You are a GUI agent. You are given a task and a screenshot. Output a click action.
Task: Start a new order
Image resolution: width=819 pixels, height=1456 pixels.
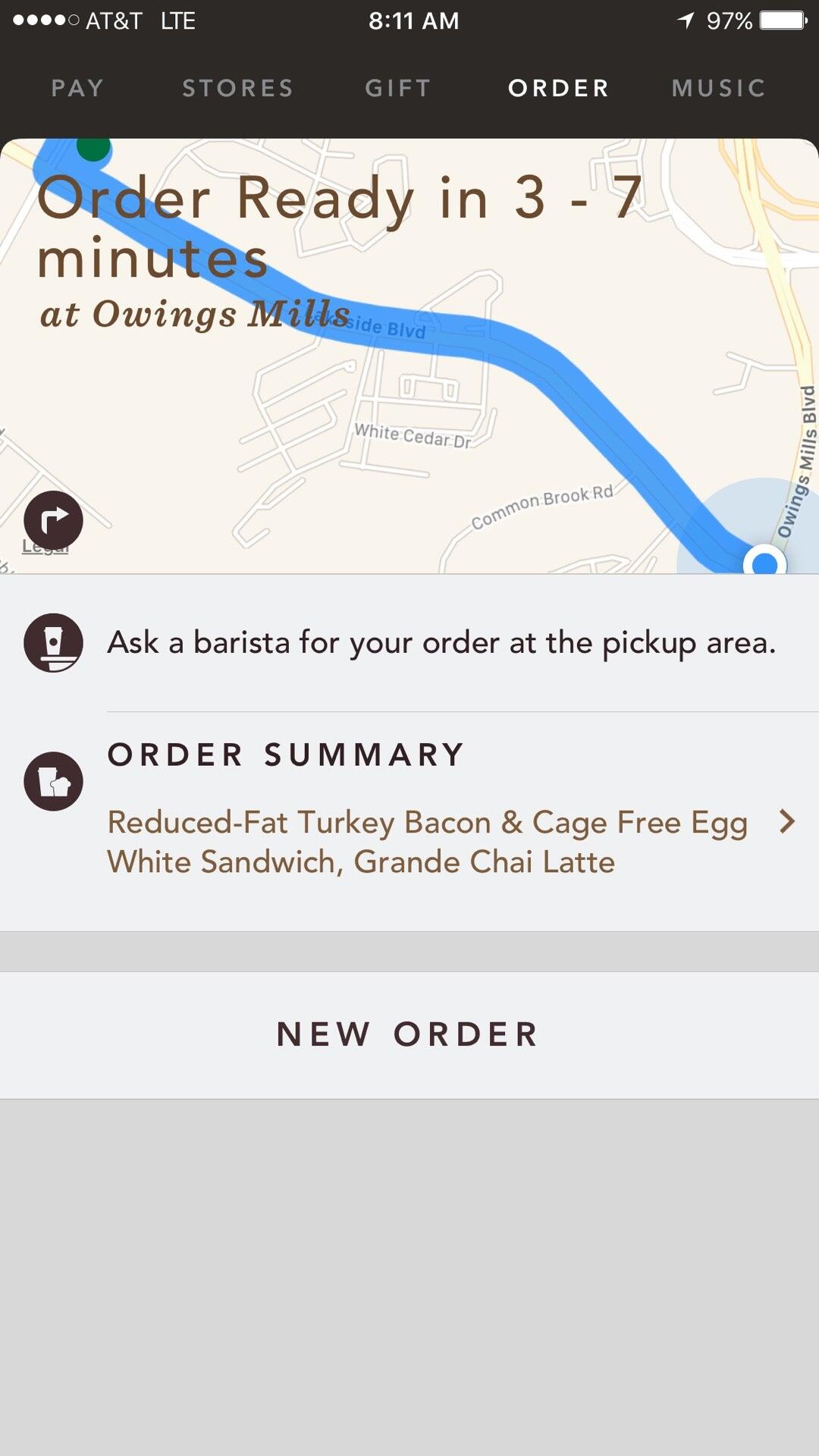pos(409,1034)
